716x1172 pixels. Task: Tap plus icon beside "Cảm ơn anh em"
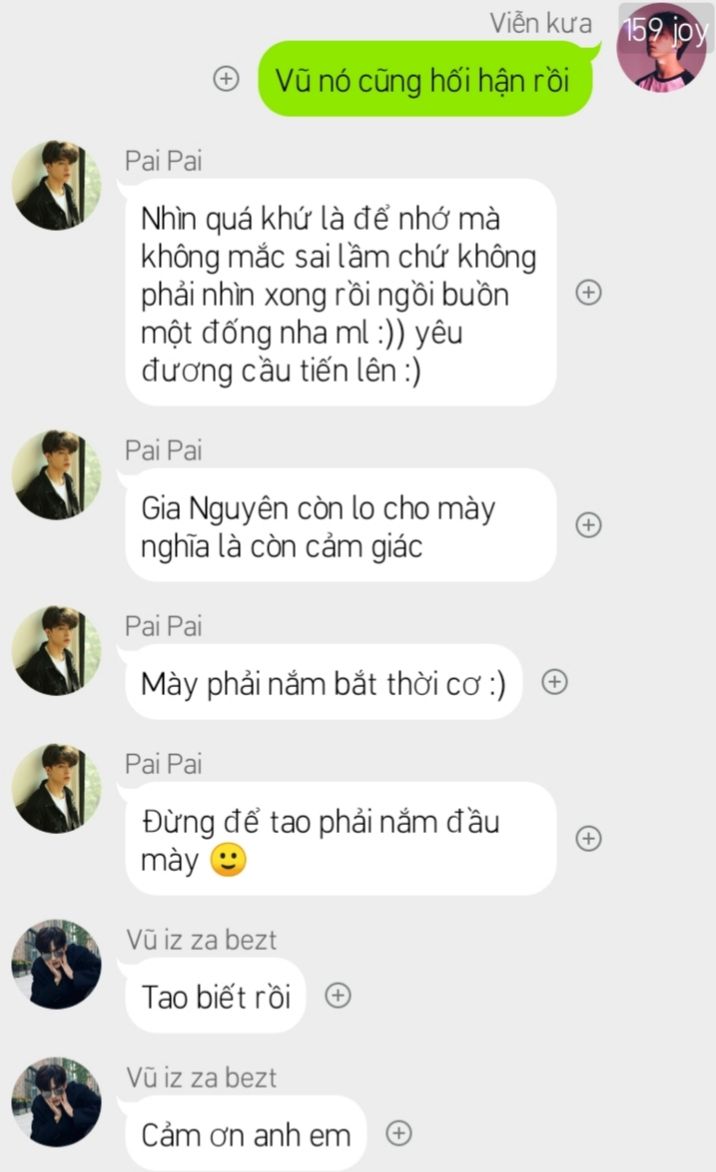pyautogui.click(x=399, y=1133)
